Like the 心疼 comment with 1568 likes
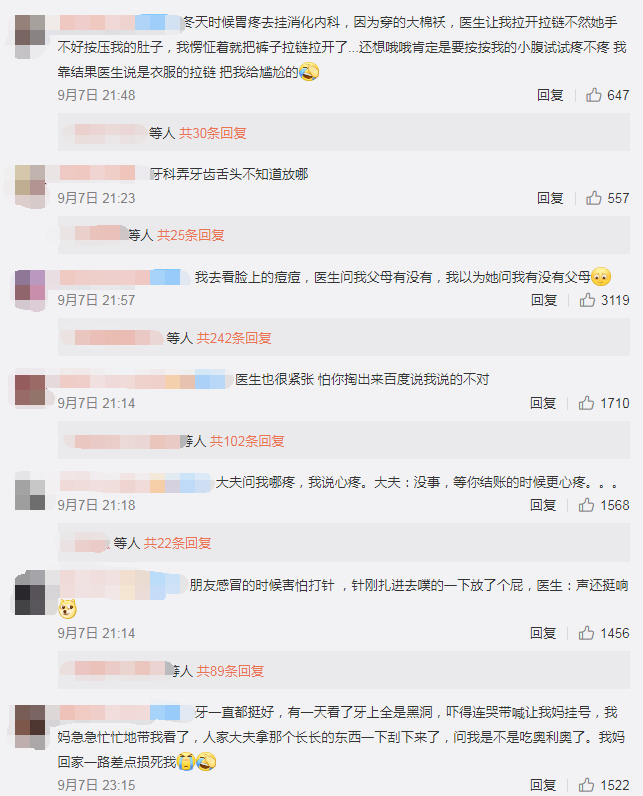 pyautogui.click(x=587, y=506)
